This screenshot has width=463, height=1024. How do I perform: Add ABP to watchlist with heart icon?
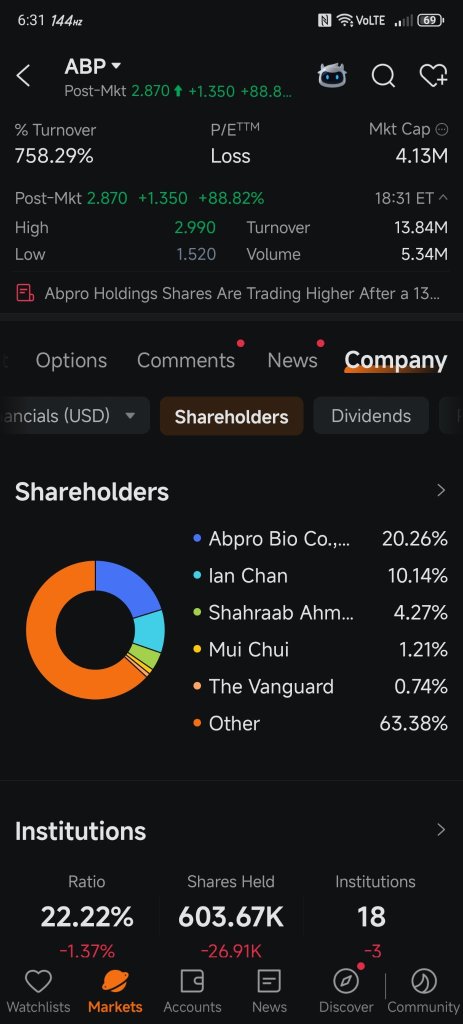click(x=433, y=76)
